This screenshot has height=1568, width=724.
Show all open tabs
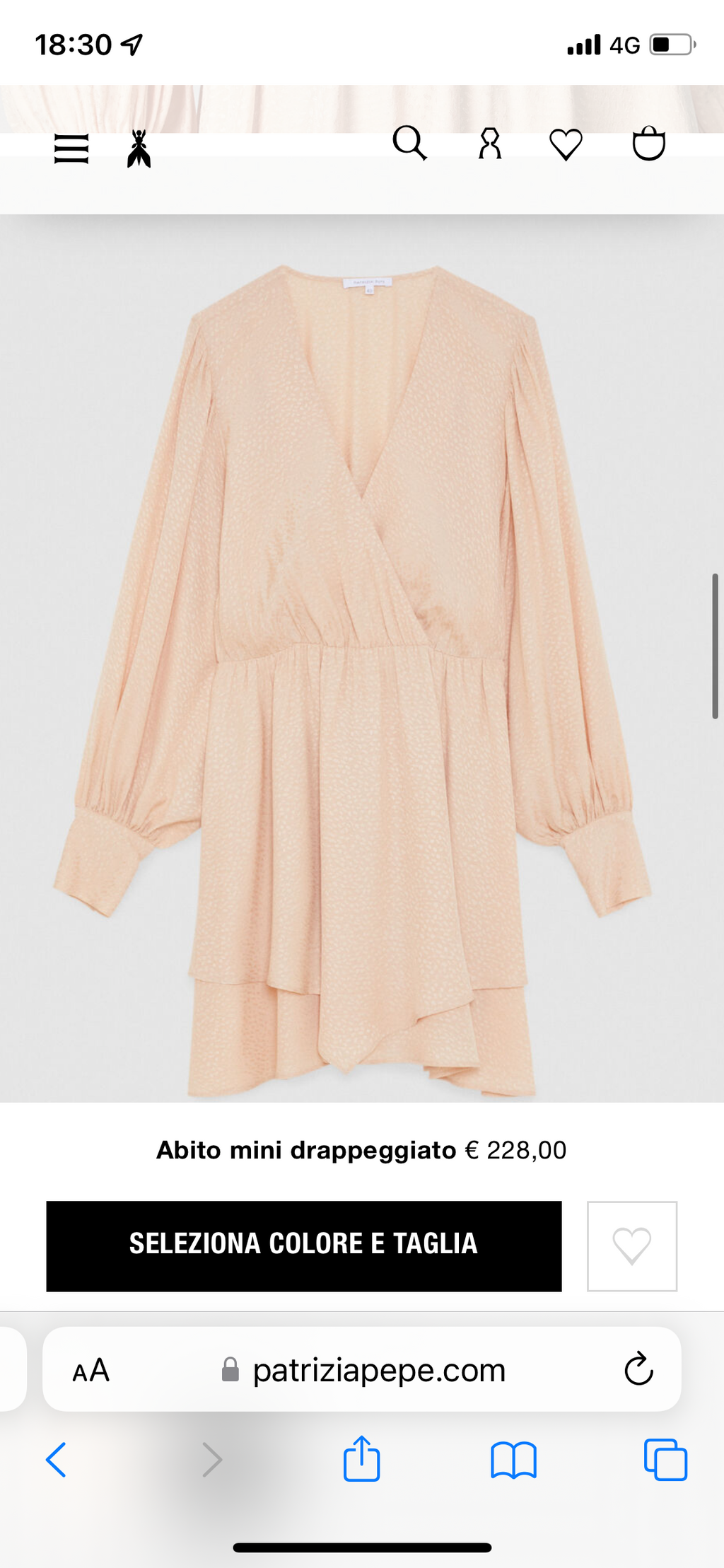pyautogui.click(x=665, y=1459)
